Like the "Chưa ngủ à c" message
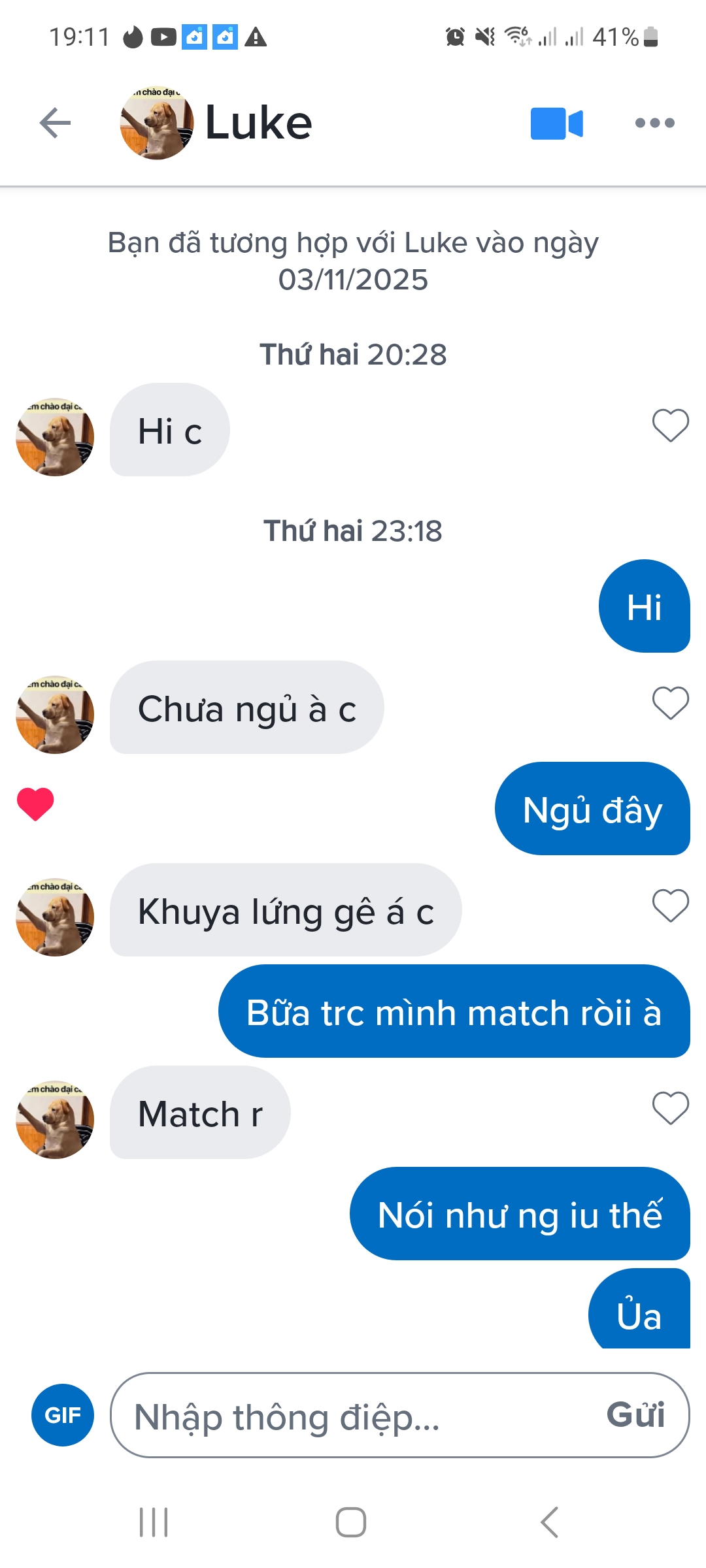 (x=671, y=703)
